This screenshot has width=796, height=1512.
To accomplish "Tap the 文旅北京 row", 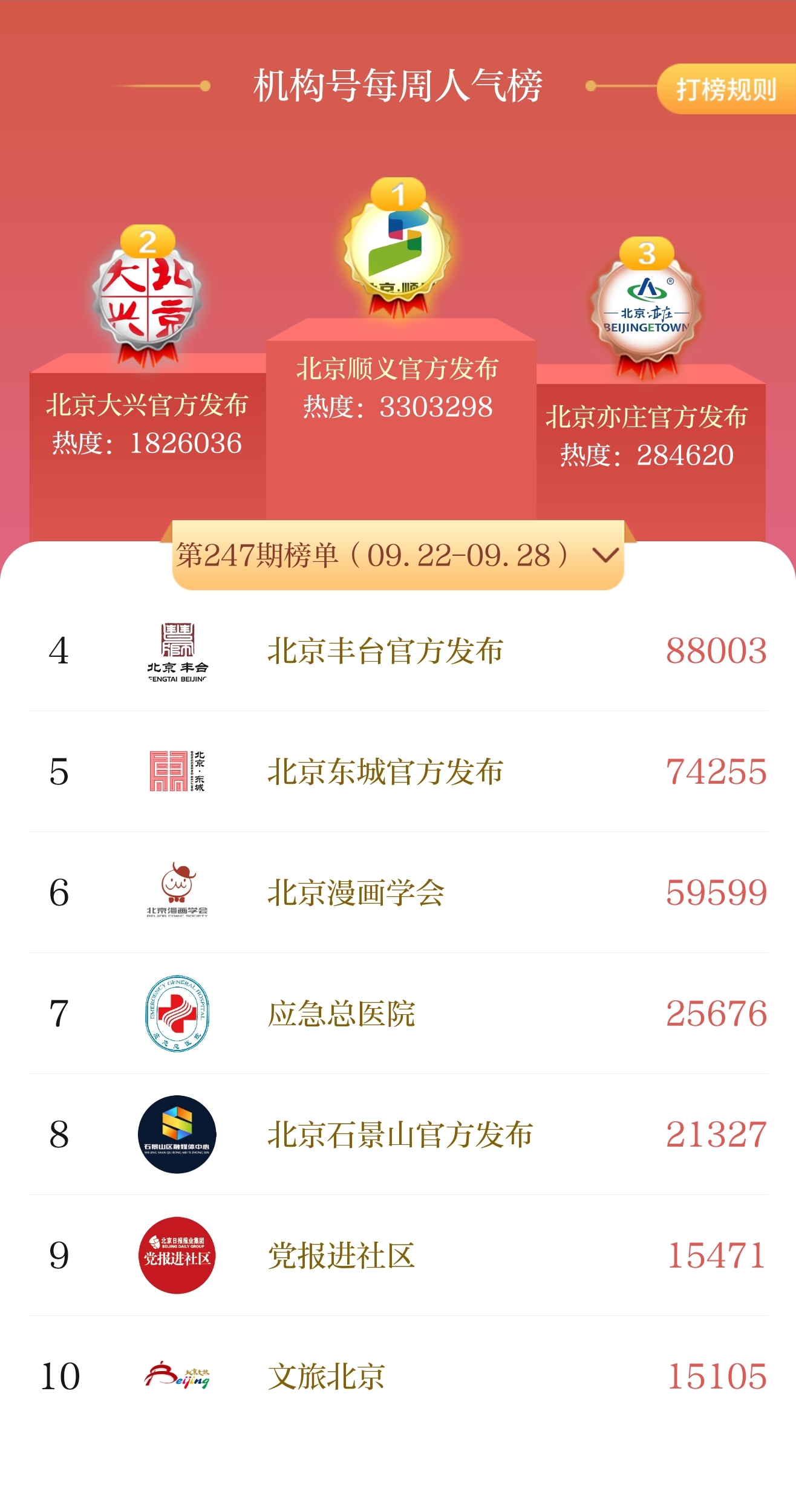I will [326, 1377].
